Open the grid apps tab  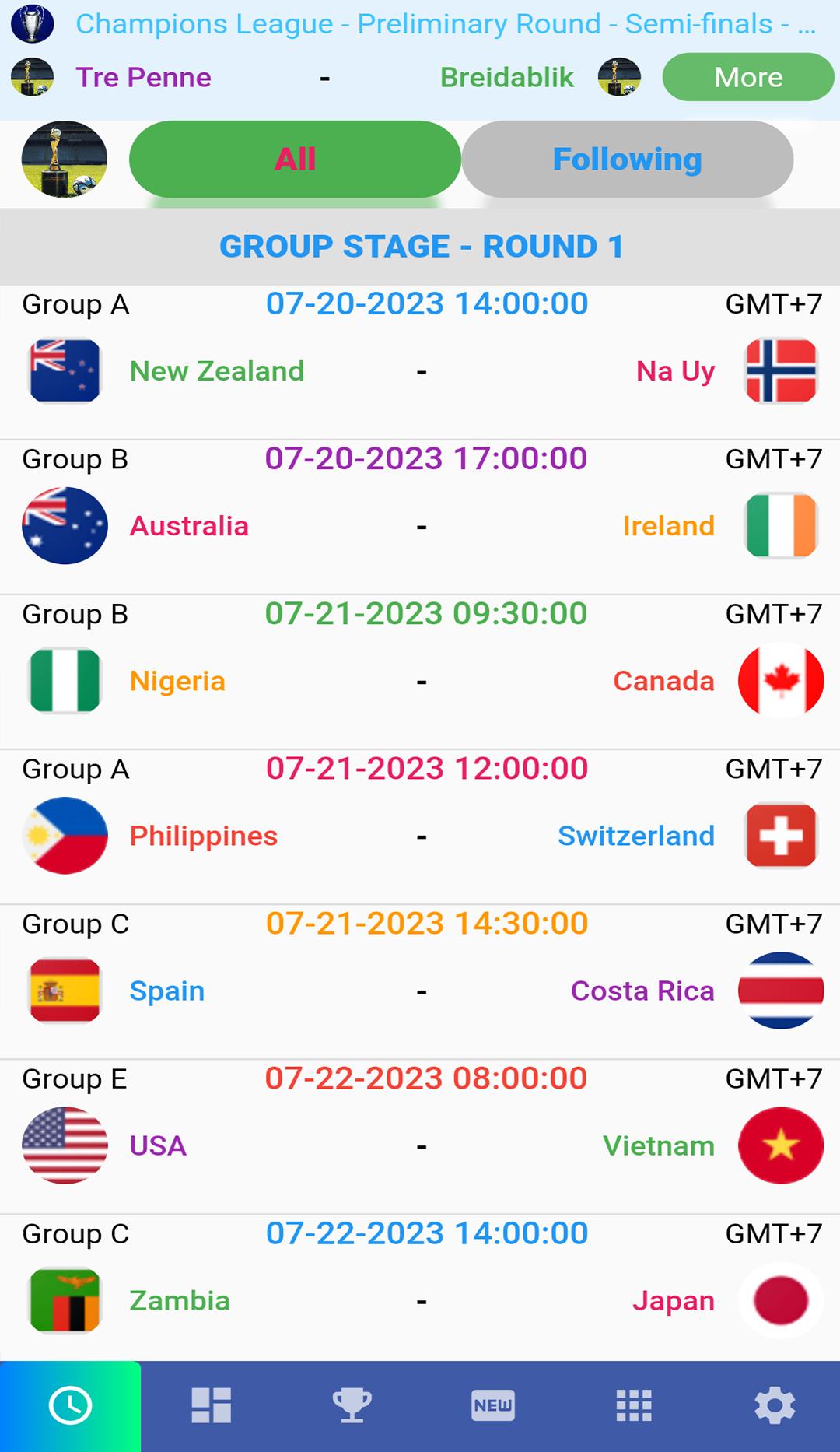pyautogui.click(x=634, y=1406)
